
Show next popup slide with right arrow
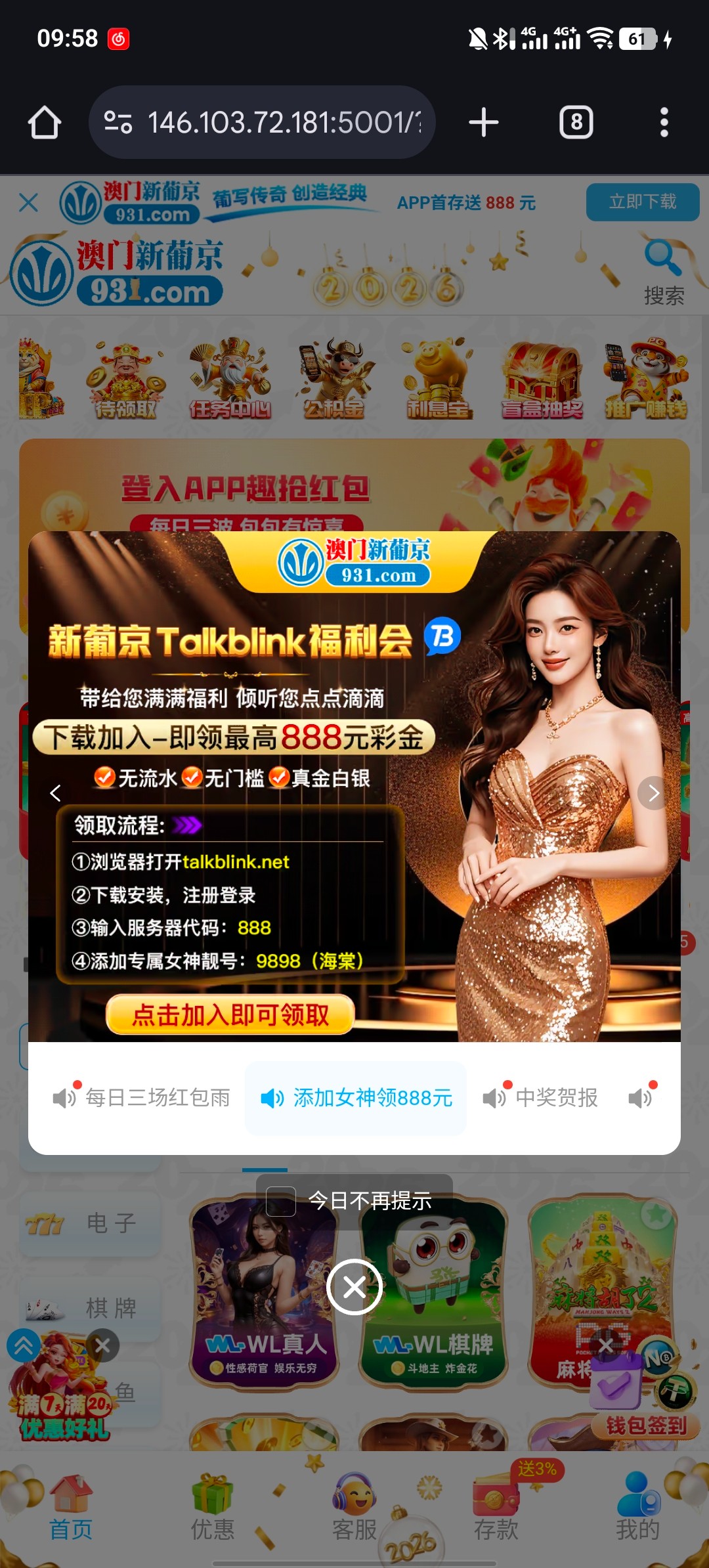(x=653, y=793)
